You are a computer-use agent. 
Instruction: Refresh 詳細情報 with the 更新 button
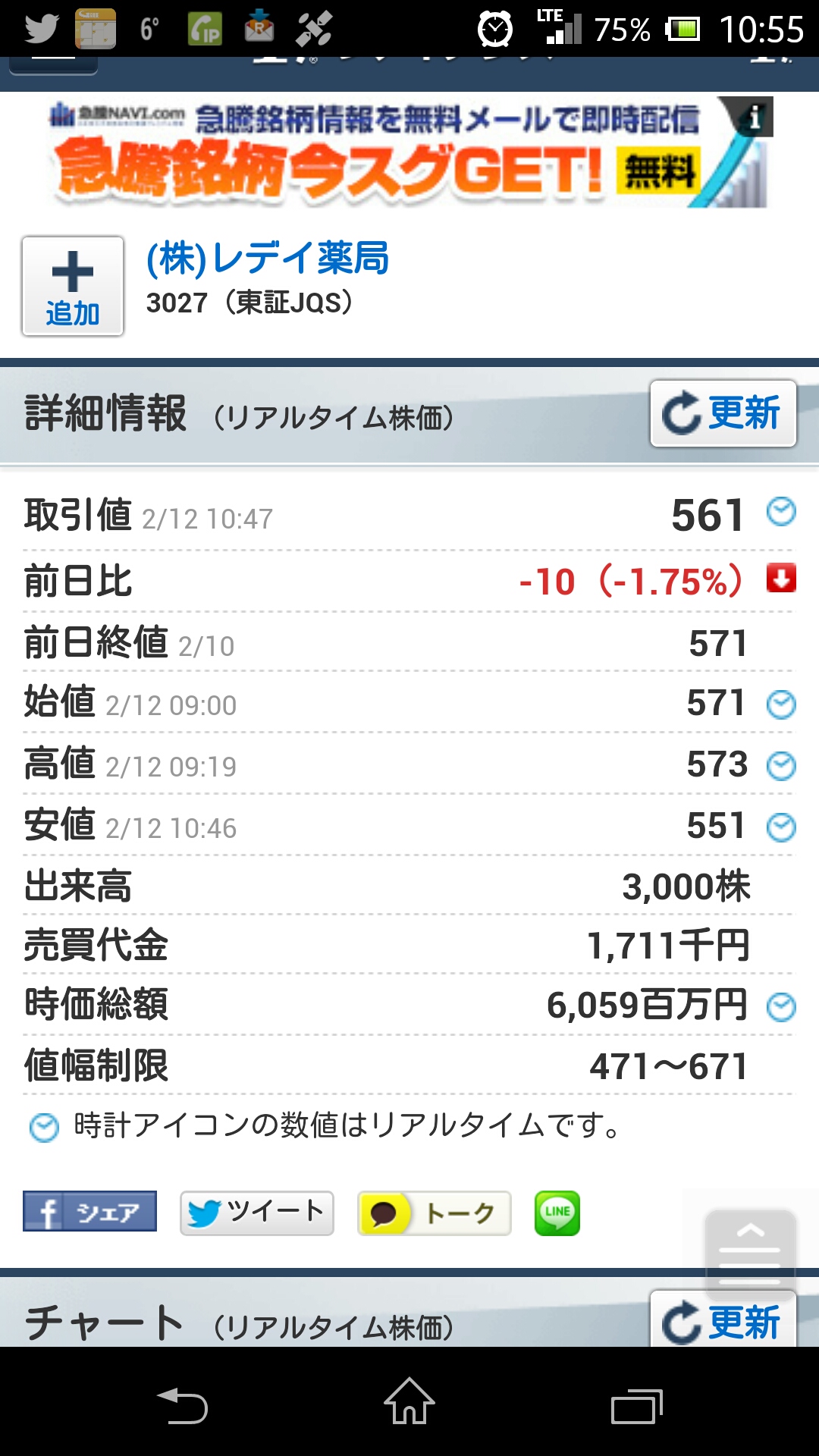(723, 413)
